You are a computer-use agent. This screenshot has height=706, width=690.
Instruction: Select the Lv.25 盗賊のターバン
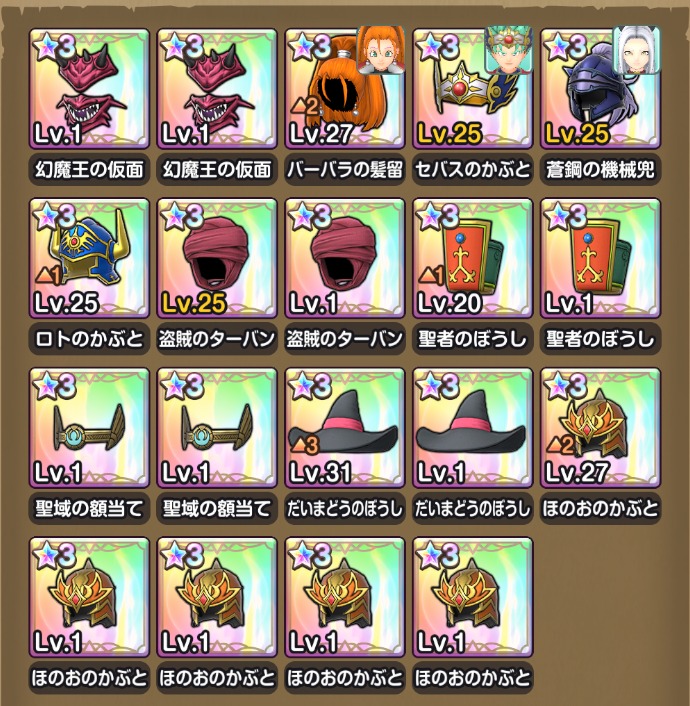coord(217,258)
